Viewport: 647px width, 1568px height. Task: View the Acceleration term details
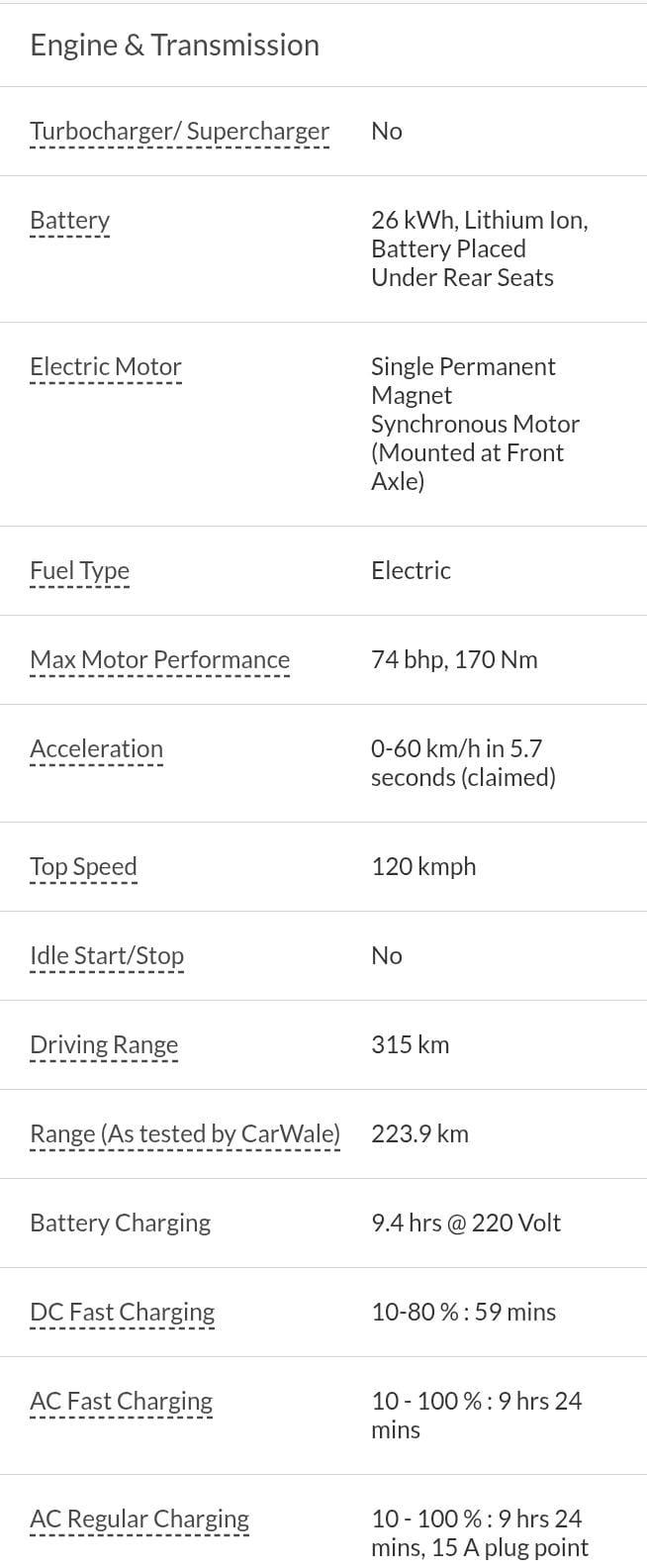(x=96, y=749)
